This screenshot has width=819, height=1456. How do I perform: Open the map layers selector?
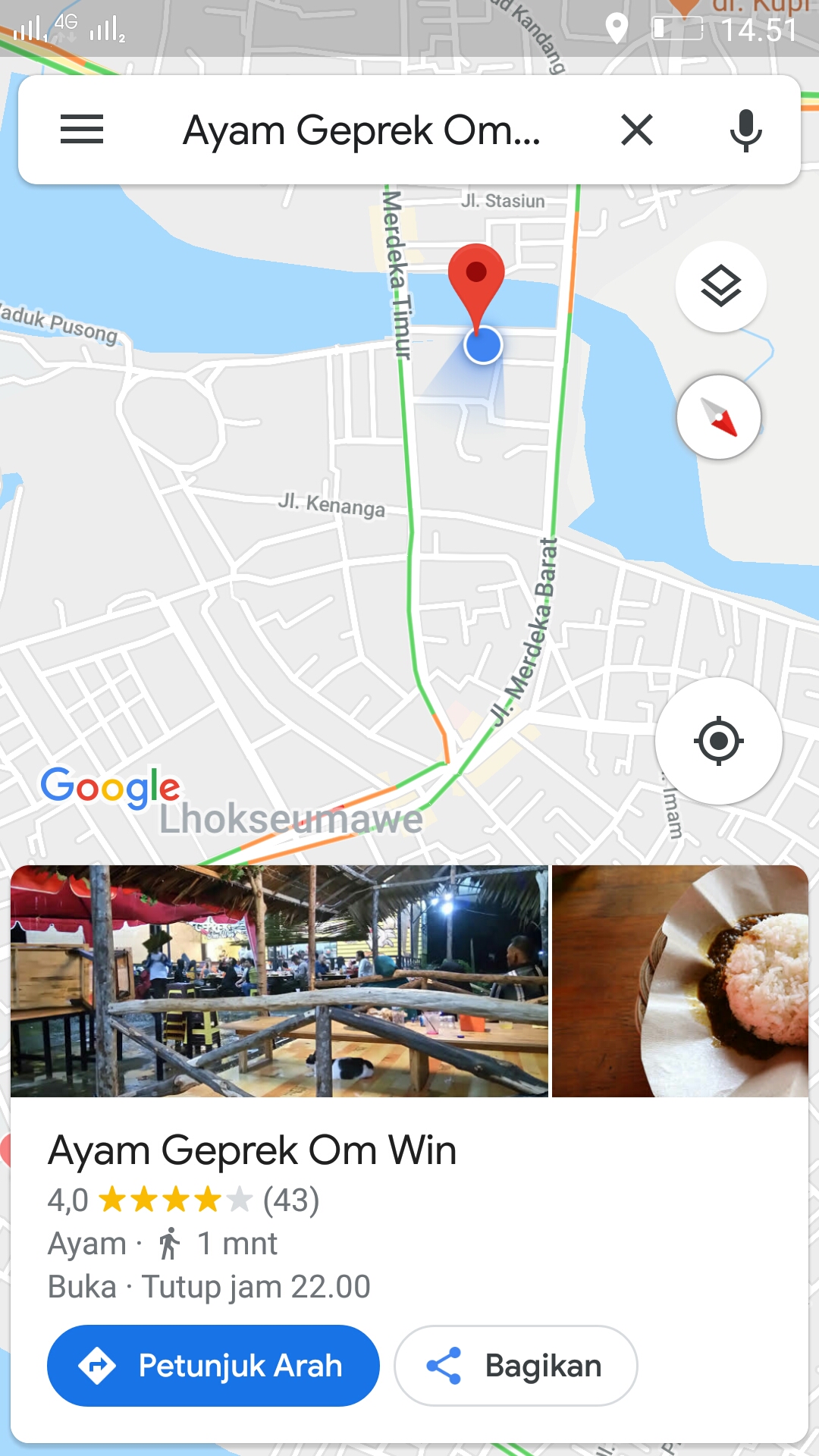click(x=720, y=287)
